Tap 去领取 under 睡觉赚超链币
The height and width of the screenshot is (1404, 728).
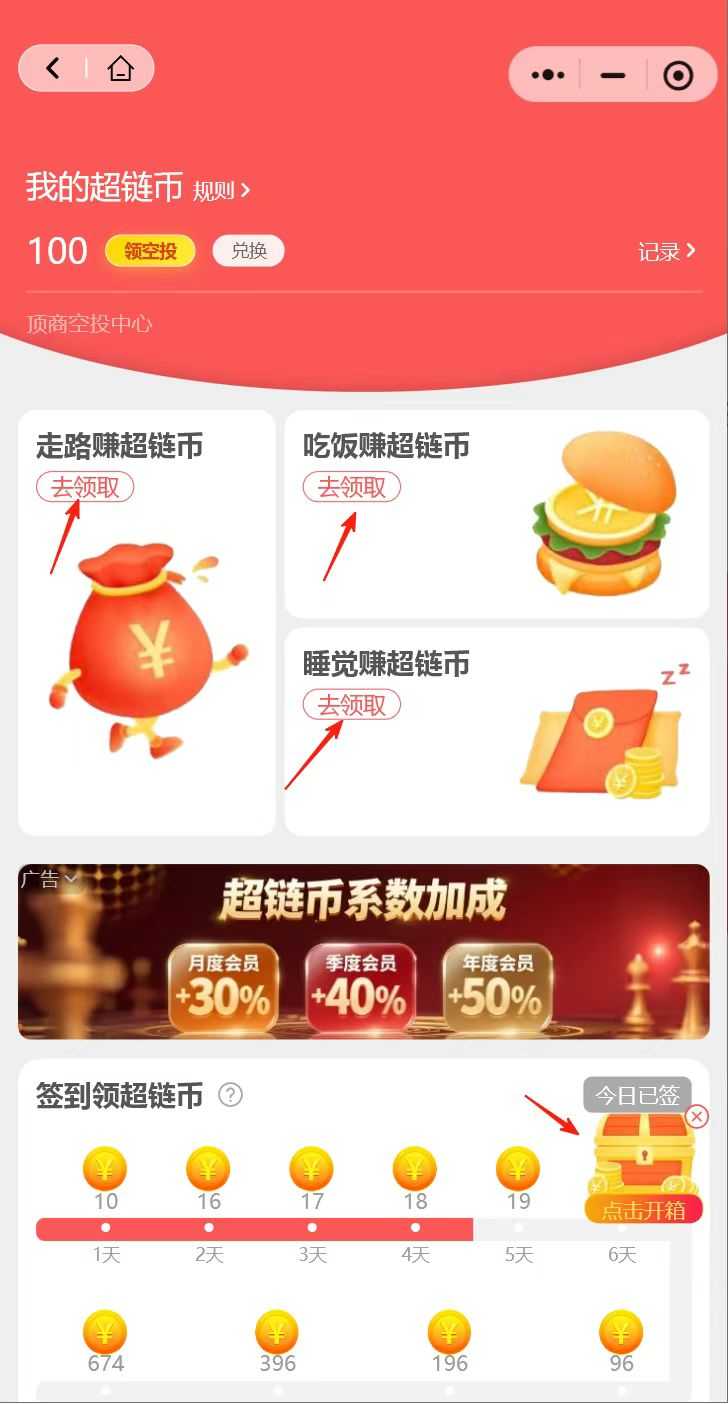pos(352,705)
